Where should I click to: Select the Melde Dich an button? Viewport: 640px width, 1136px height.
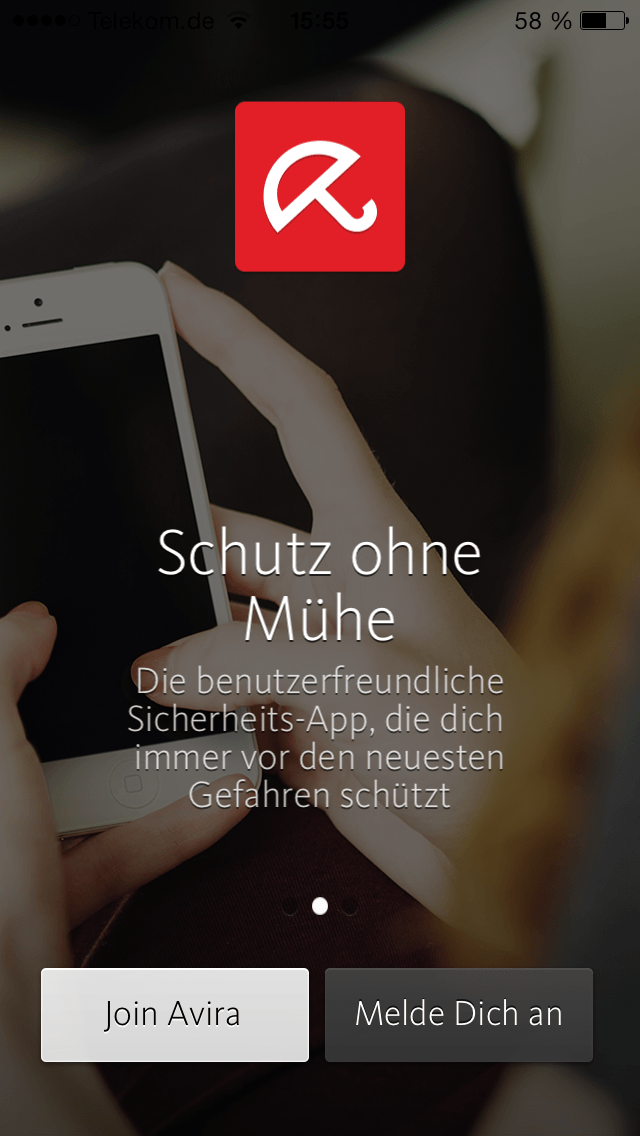pos(459,1014)
